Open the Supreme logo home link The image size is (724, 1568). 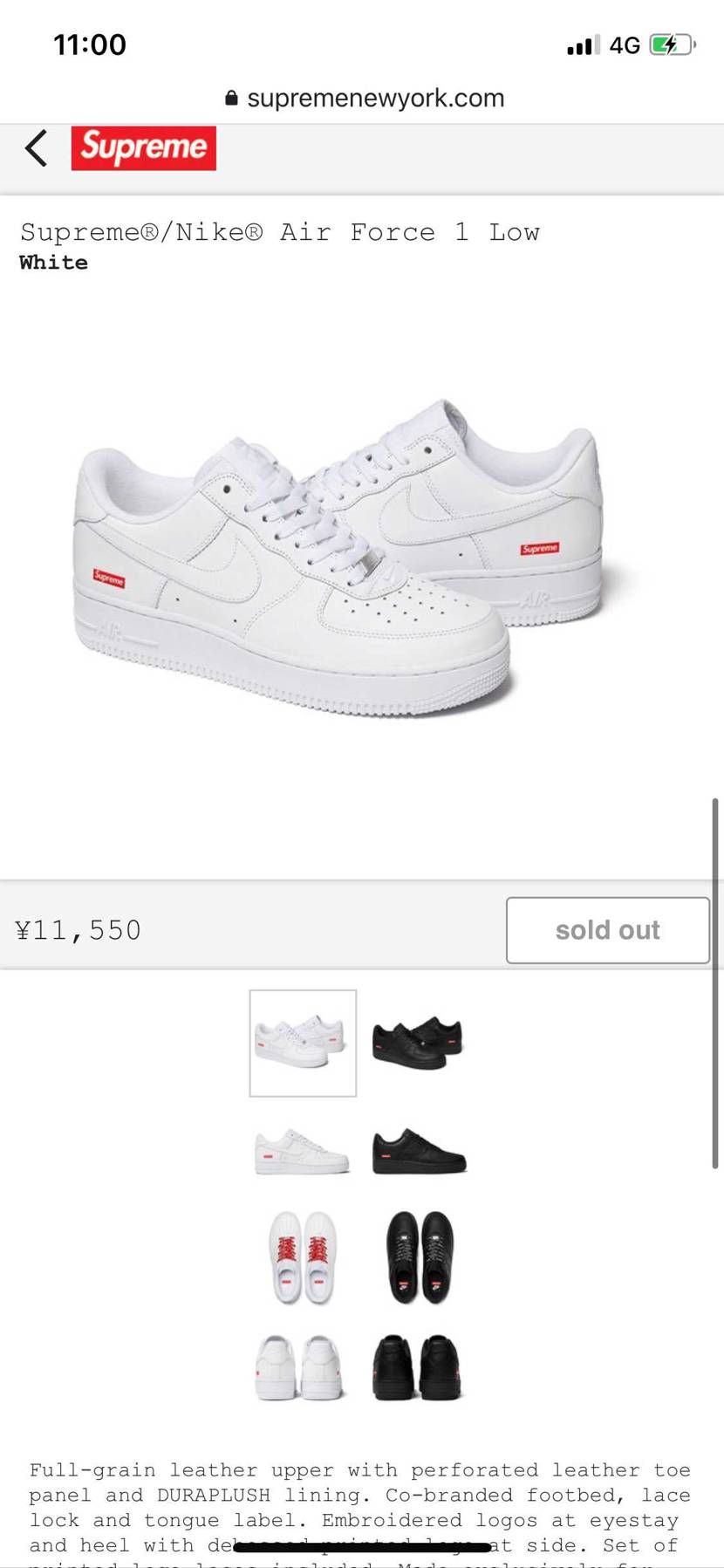tap(144, 148)
